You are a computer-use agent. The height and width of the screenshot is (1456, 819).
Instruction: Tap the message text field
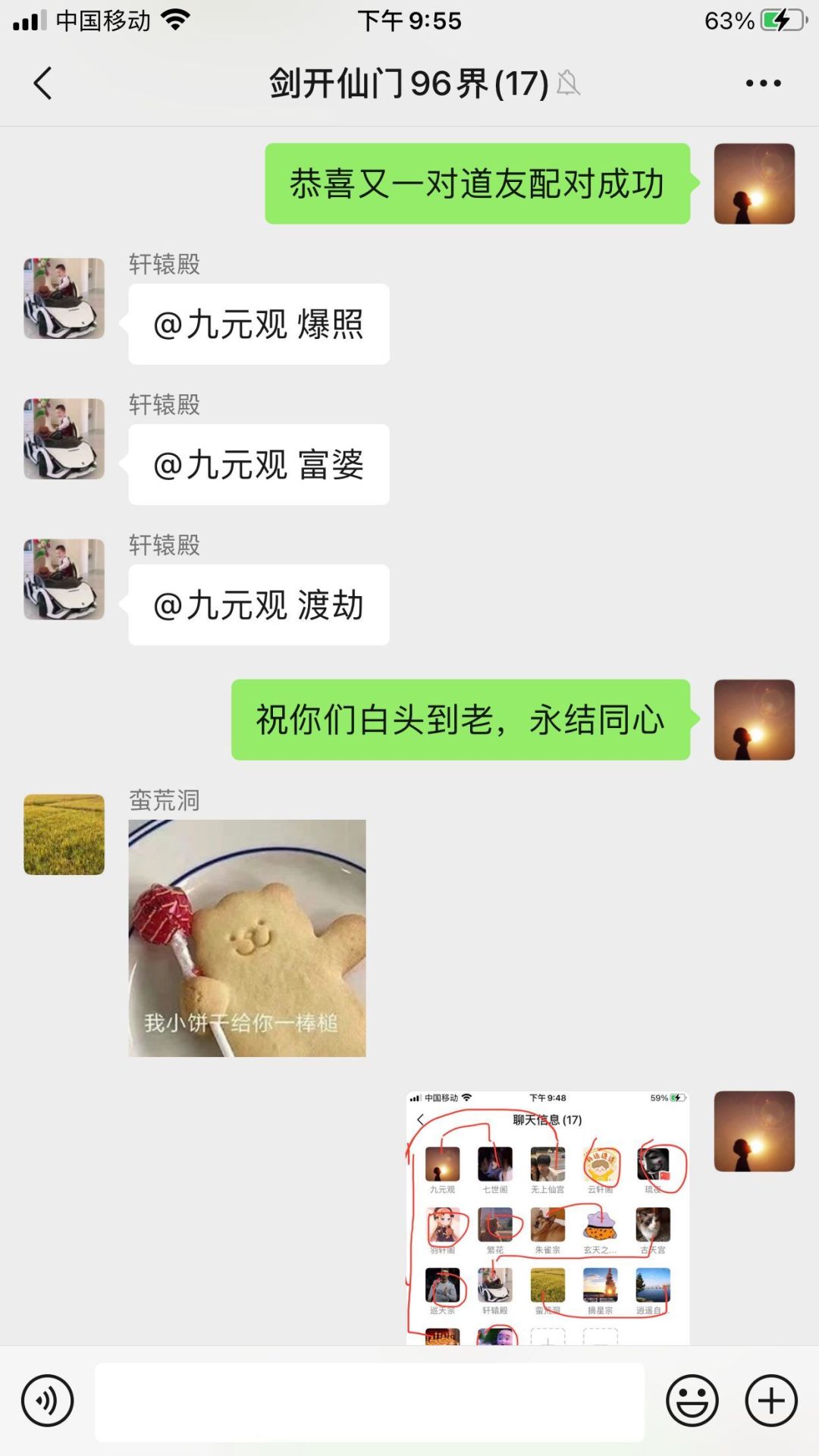tap(369, 1402)
